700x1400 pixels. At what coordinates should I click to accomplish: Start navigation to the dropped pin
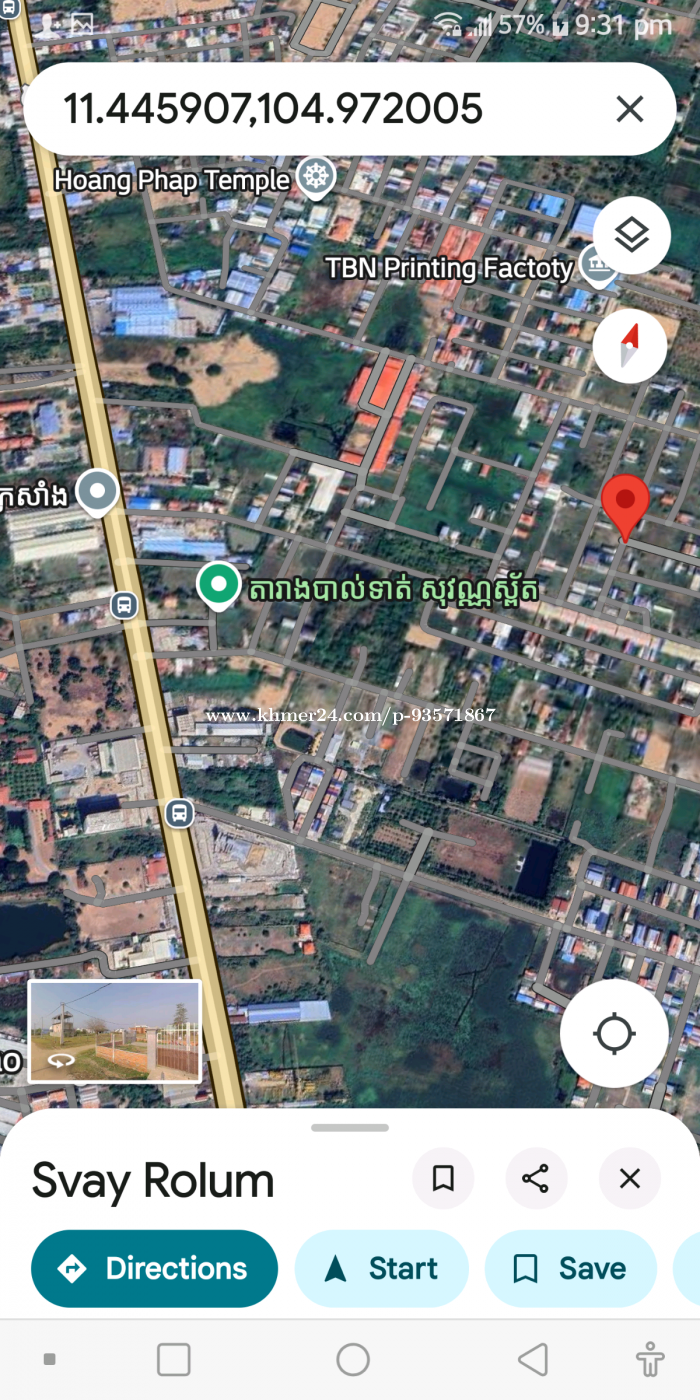click(381, 1268)
